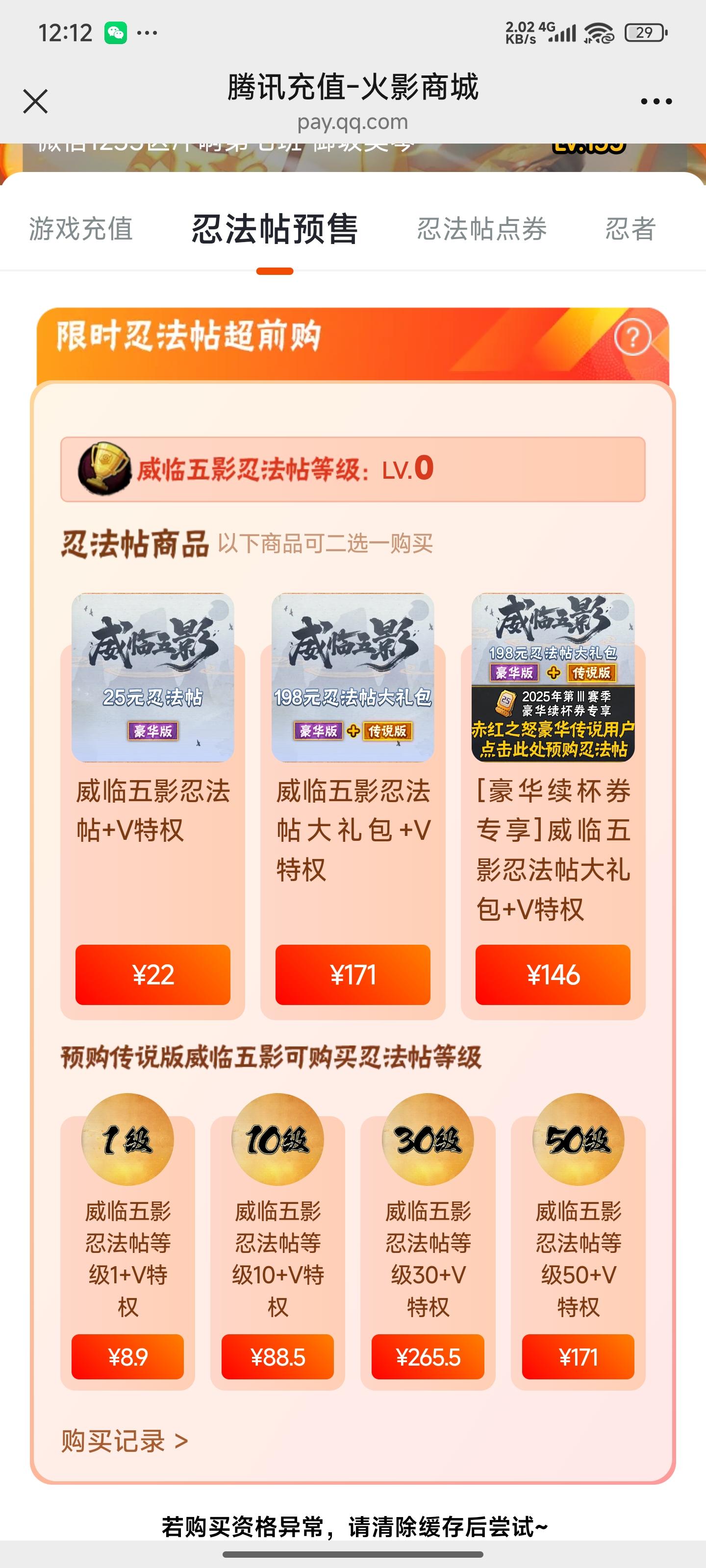The image size is (706, 1568).
Task: Click the ¥265.5 level 30 purchase button
Action: coord(428,1357)
